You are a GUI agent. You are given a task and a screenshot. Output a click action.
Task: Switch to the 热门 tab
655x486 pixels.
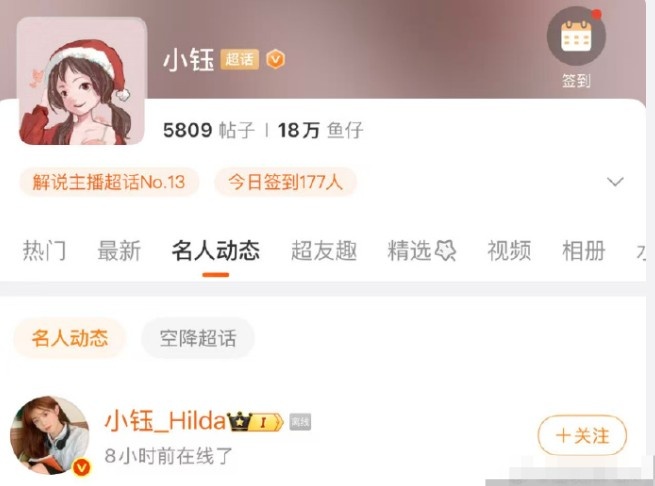click(x=44, y=250)
